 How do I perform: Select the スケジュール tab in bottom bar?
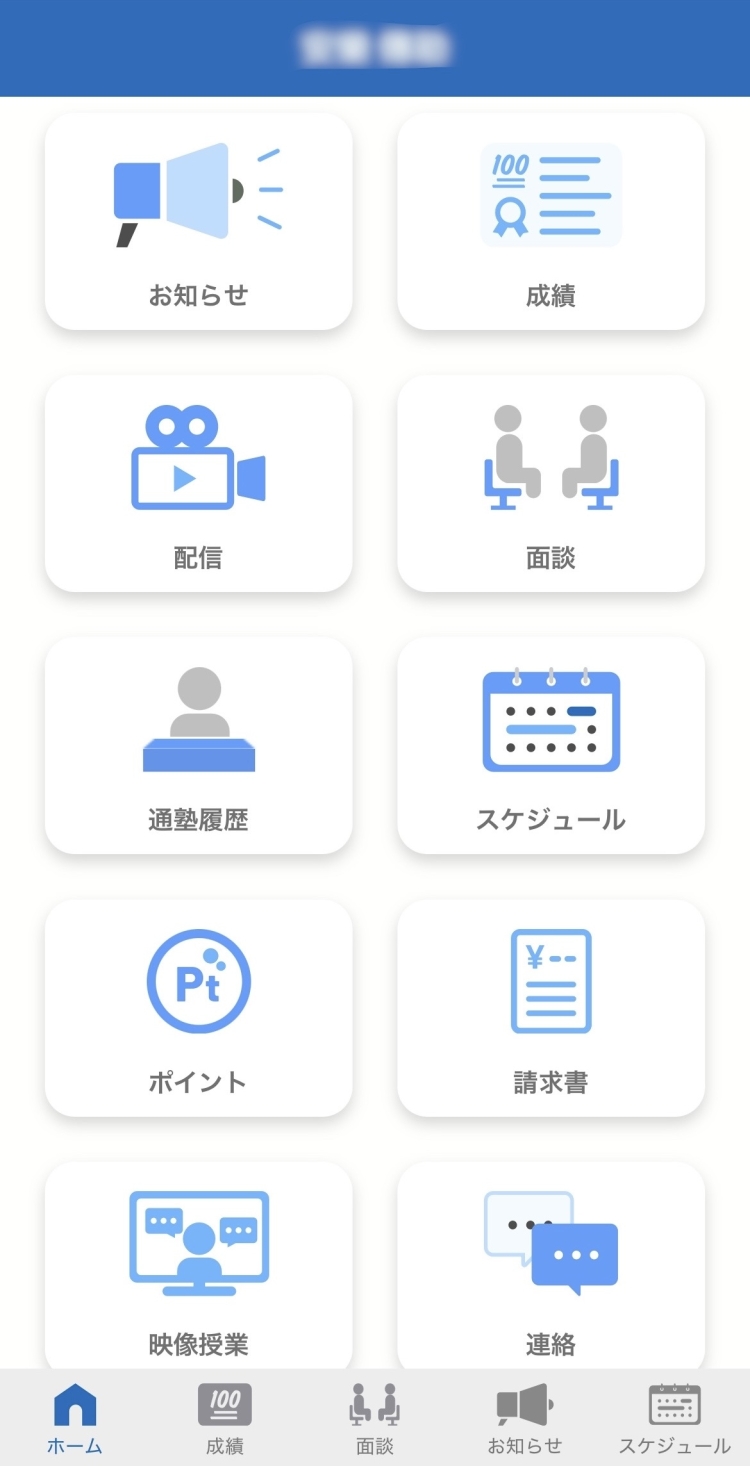coord(675,1418)
